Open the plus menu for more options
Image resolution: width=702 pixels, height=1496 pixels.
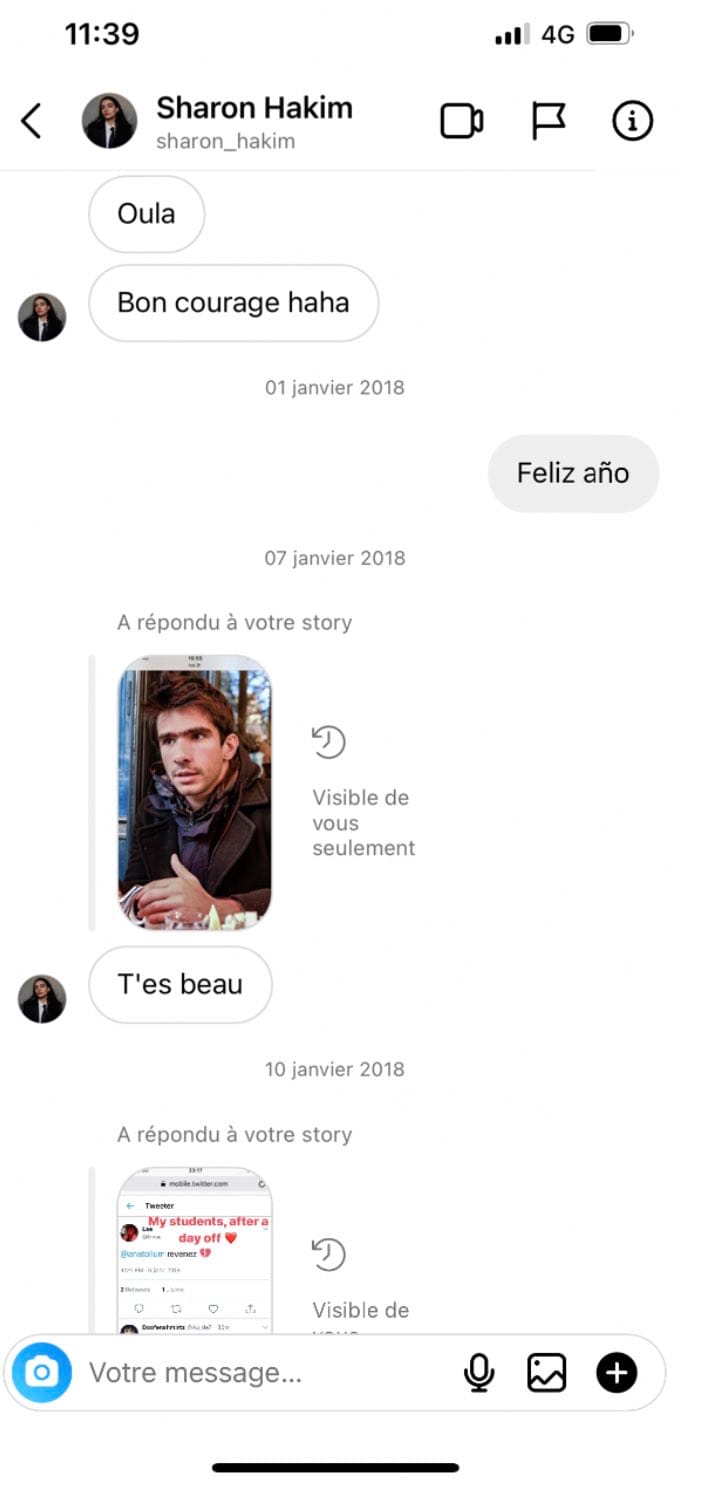click(616, 1373)
